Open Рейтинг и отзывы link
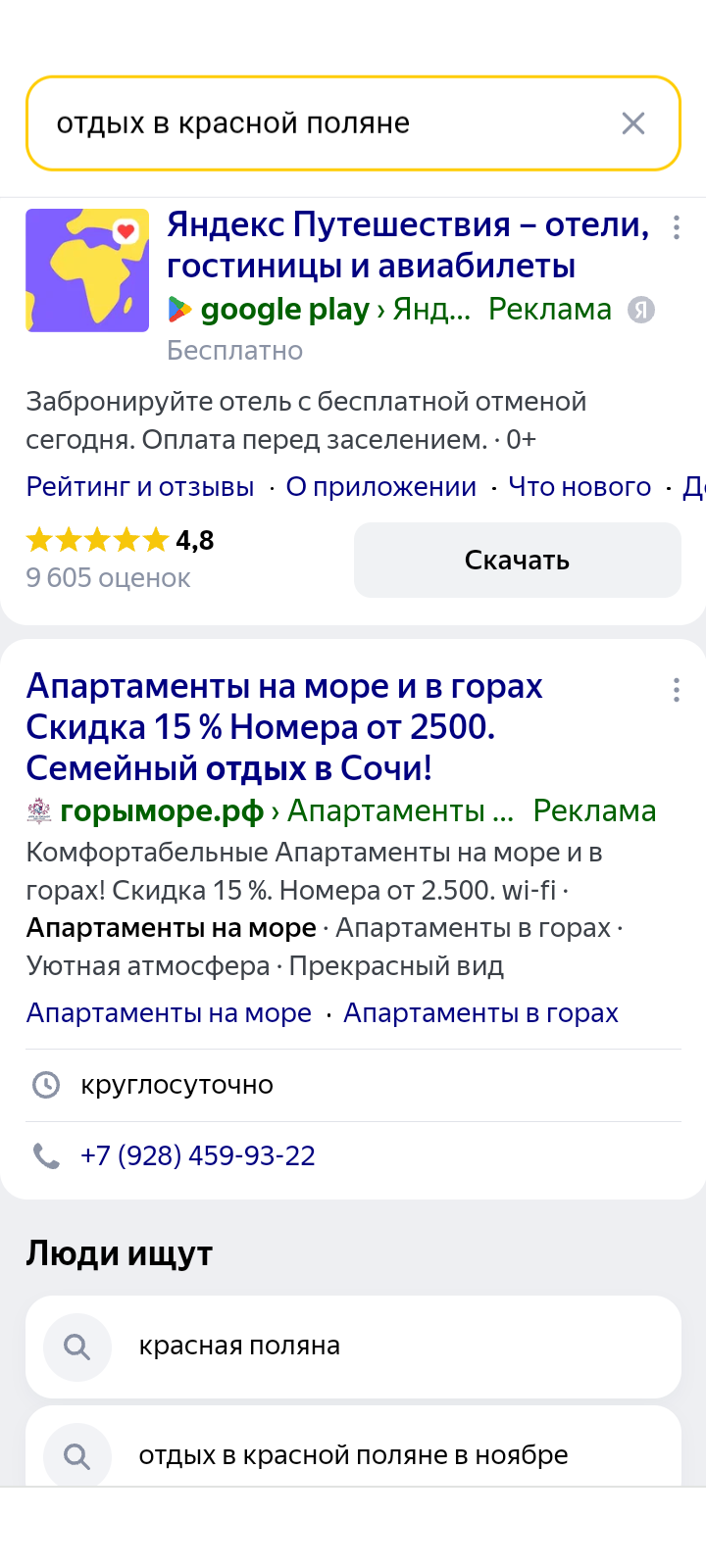 click(x=140, y=487)
